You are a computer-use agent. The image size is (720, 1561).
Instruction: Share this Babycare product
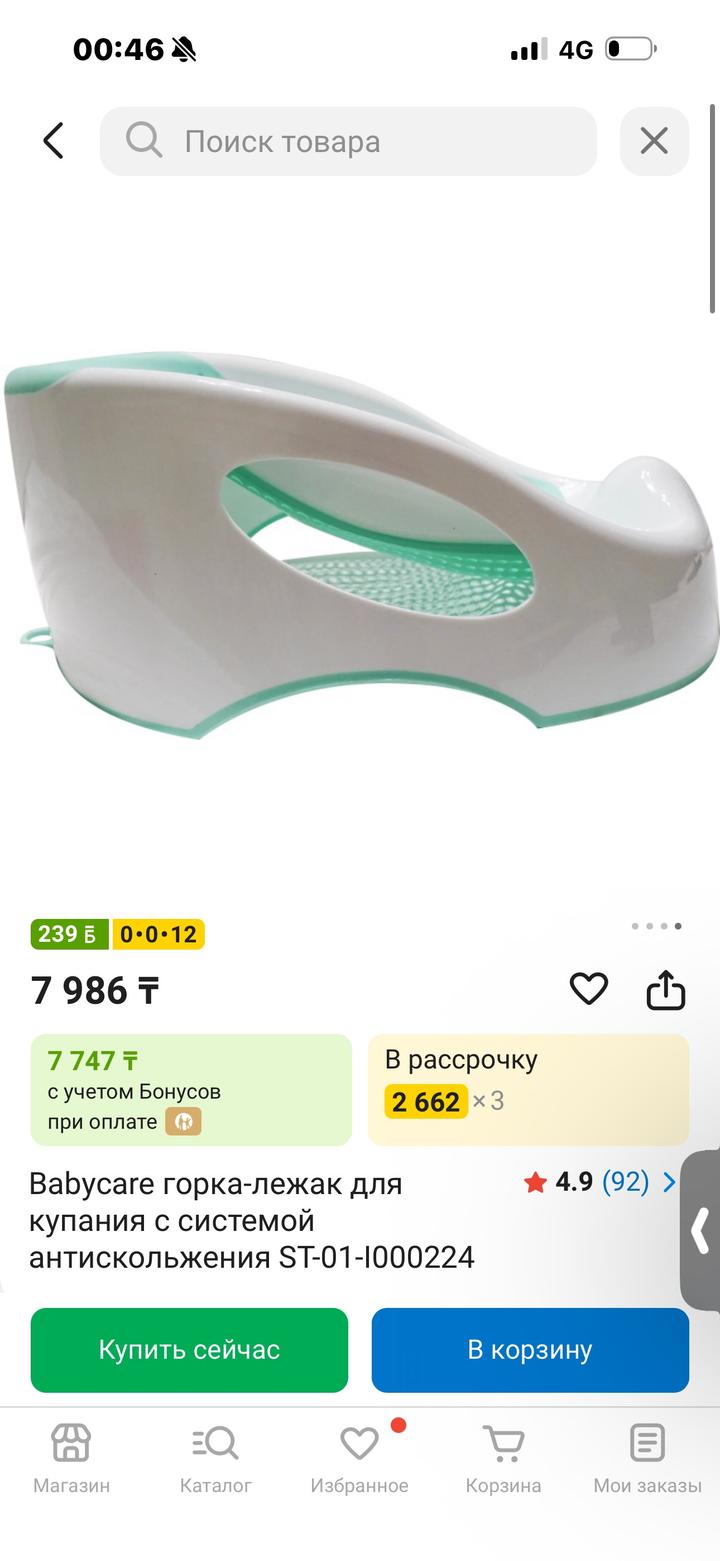(x=666, y=990)
